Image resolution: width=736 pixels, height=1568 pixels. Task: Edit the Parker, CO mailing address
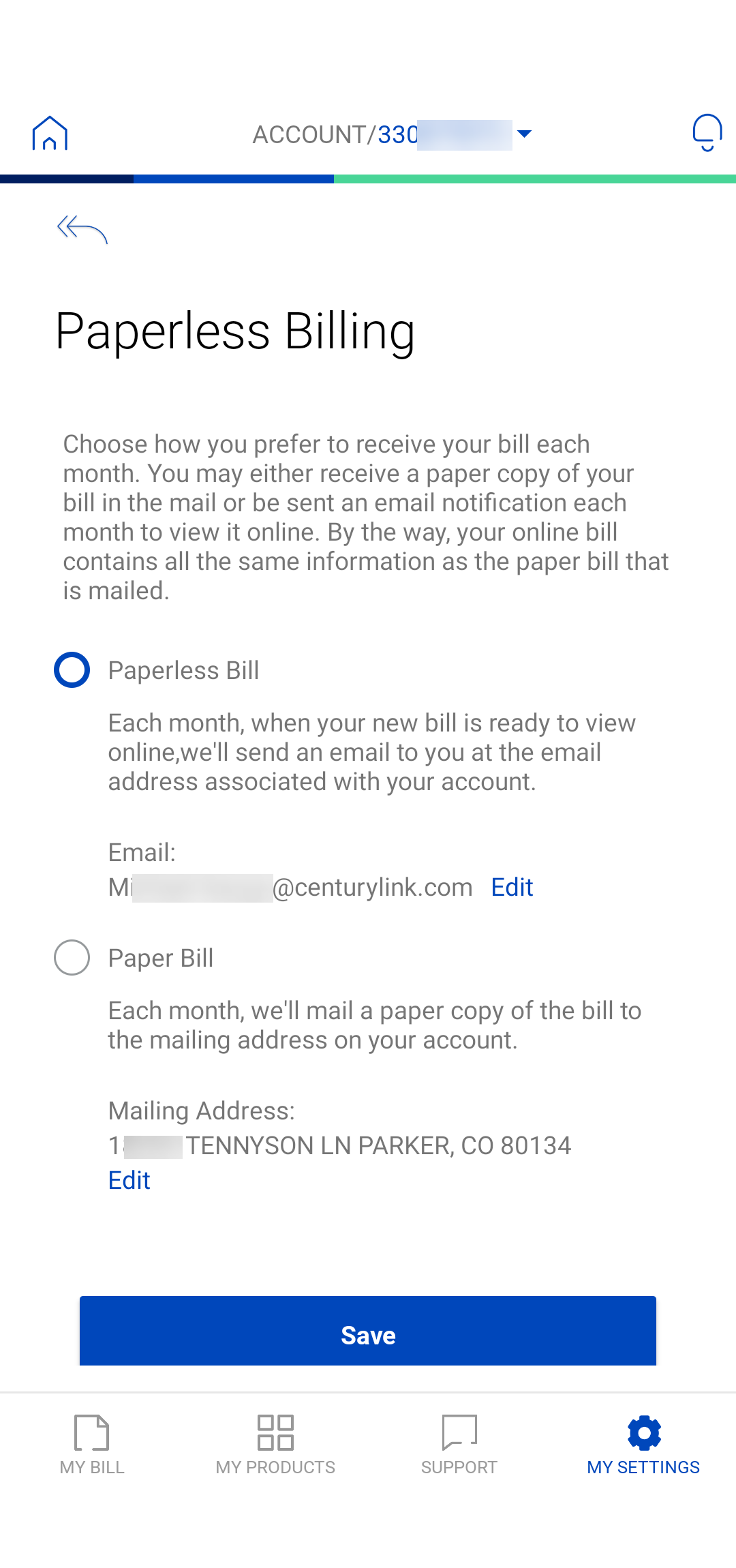click(129, 1180)
